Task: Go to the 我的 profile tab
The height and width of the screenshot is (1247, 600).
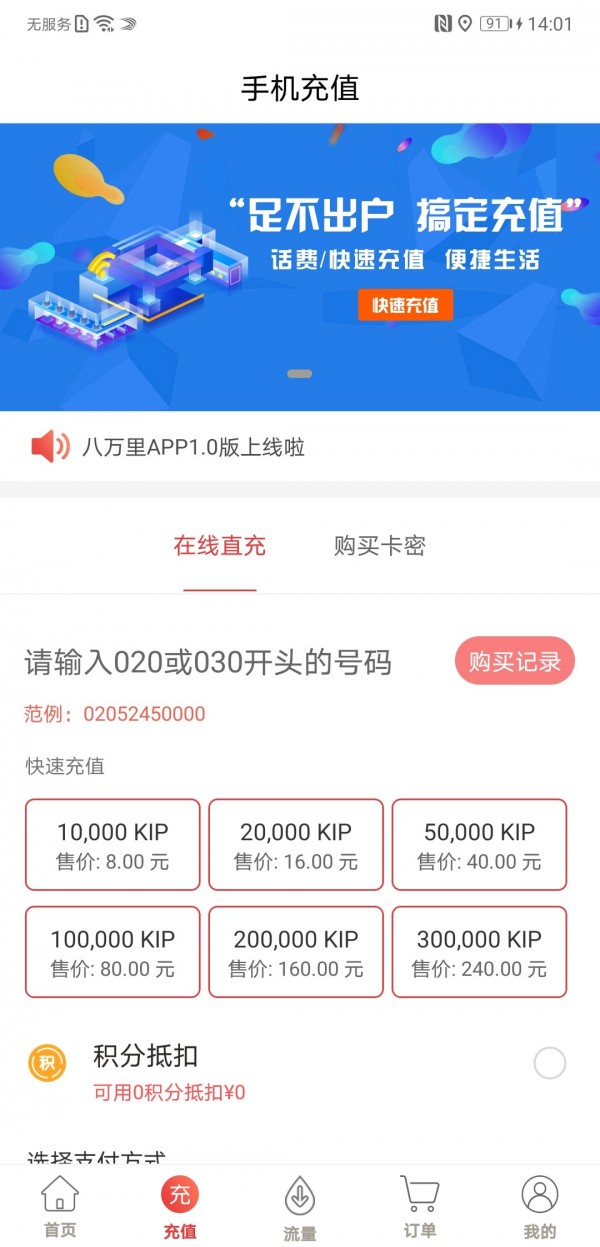Action: tap(540, 1205)
